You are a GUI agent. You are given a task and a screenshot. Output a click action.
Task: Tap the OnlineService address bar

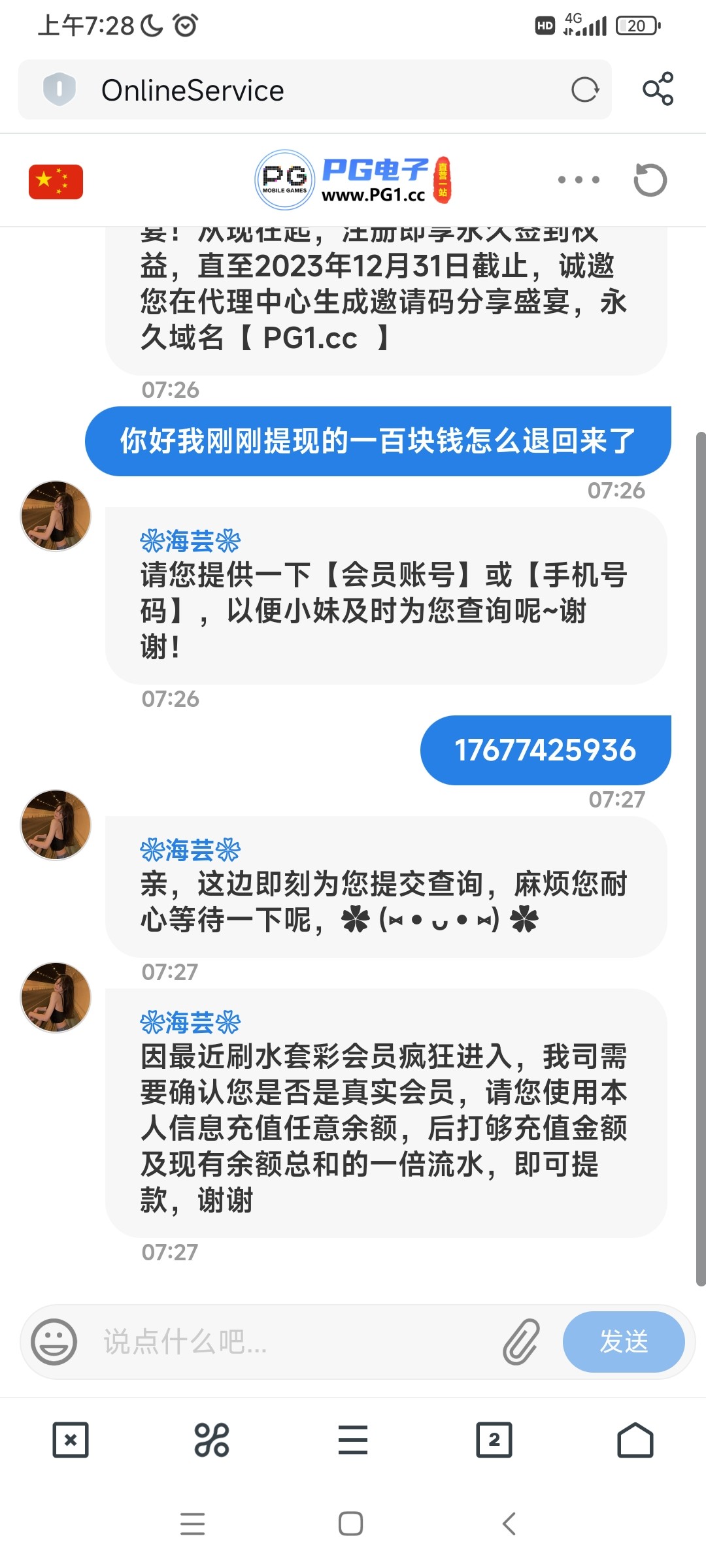click(314, 90)
